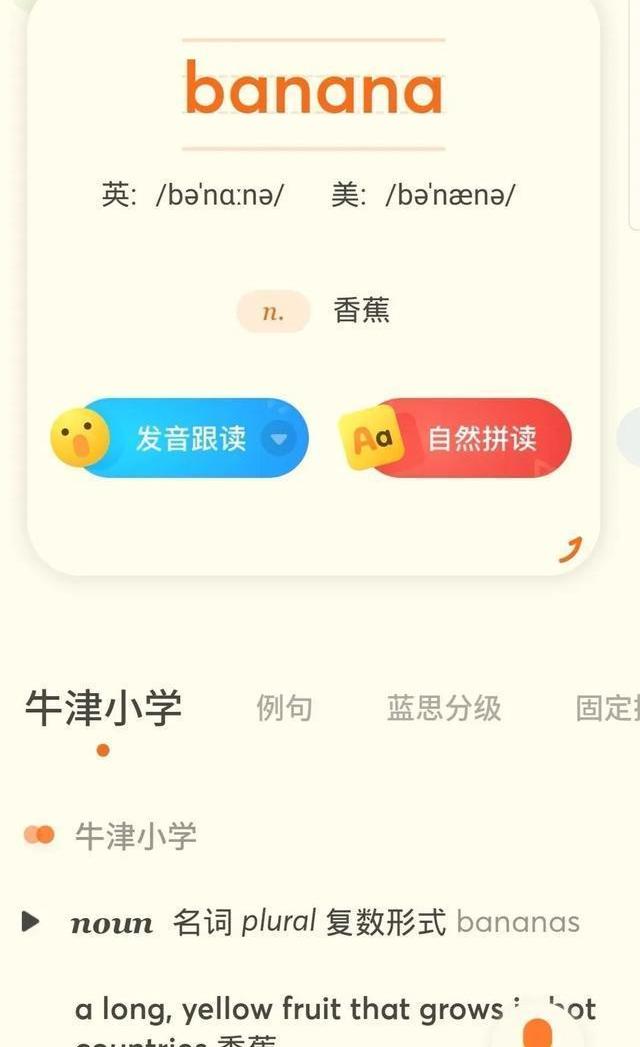Switch to the 蓝思分级 tab

(444, 708)
